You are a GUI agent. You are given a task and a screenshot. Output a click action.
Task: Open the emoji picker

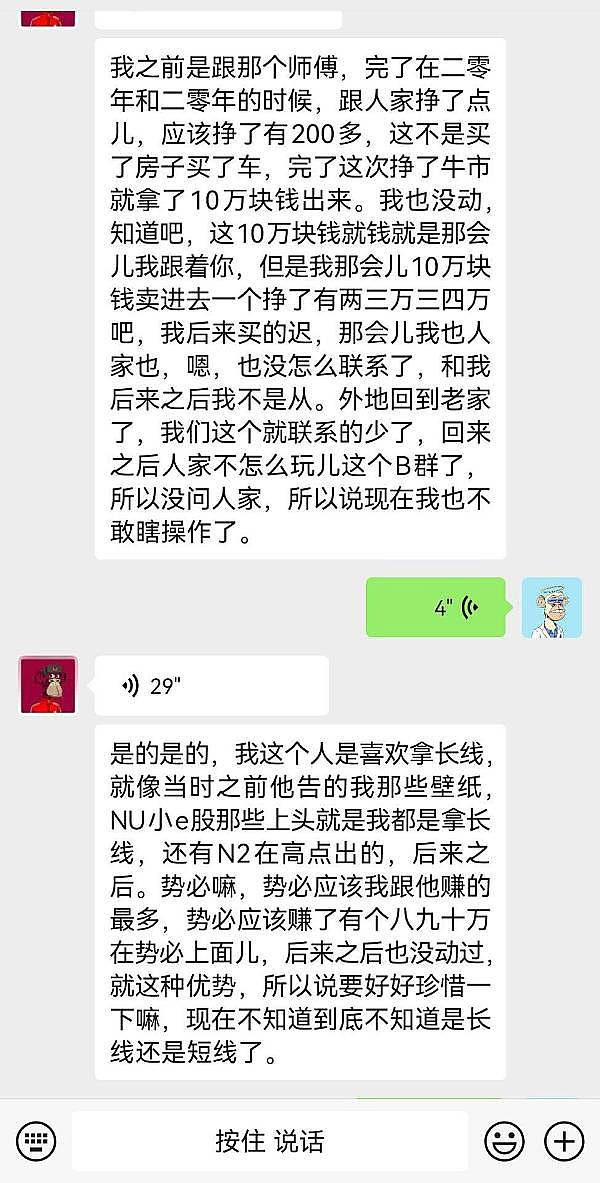[x=504, y=1141]
